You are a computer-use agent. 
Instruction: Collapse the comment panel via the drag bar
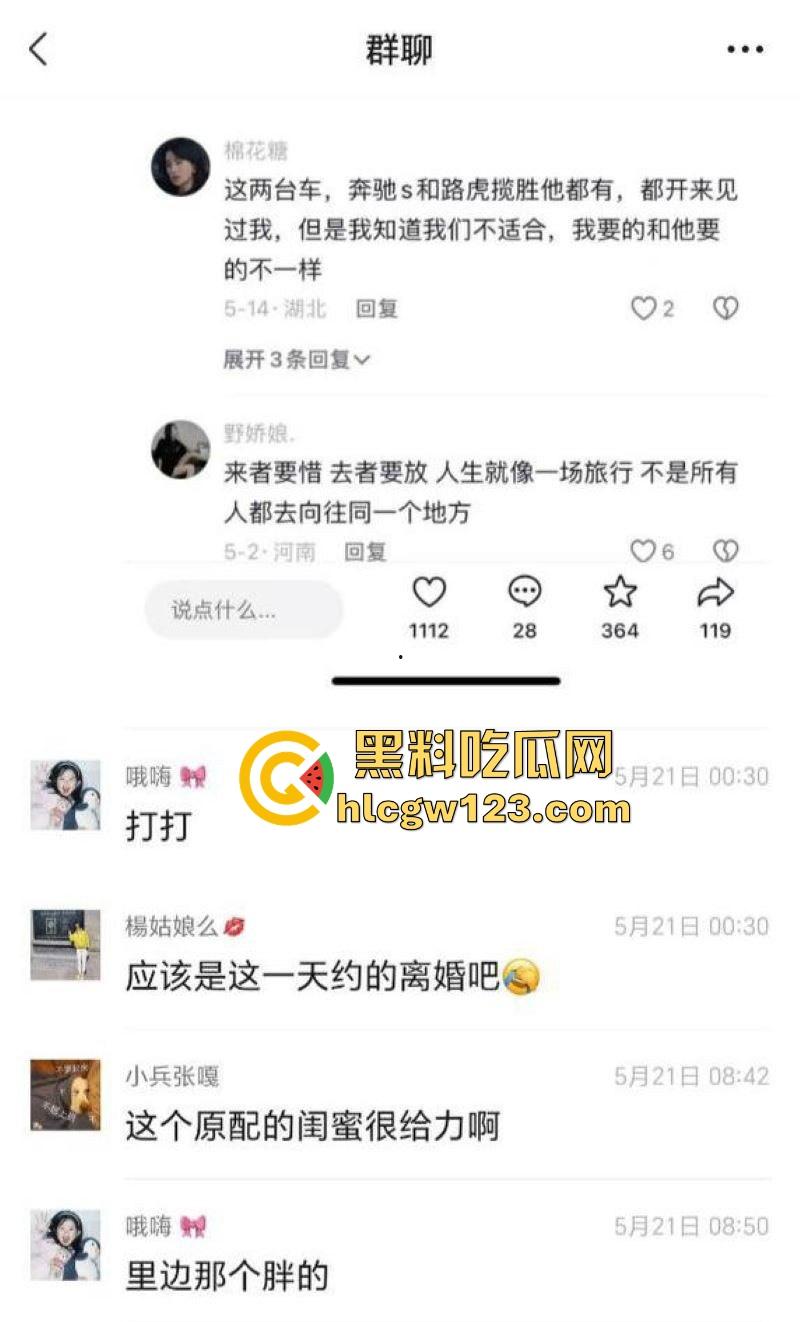pyautogui.click(x=447, y=679)
